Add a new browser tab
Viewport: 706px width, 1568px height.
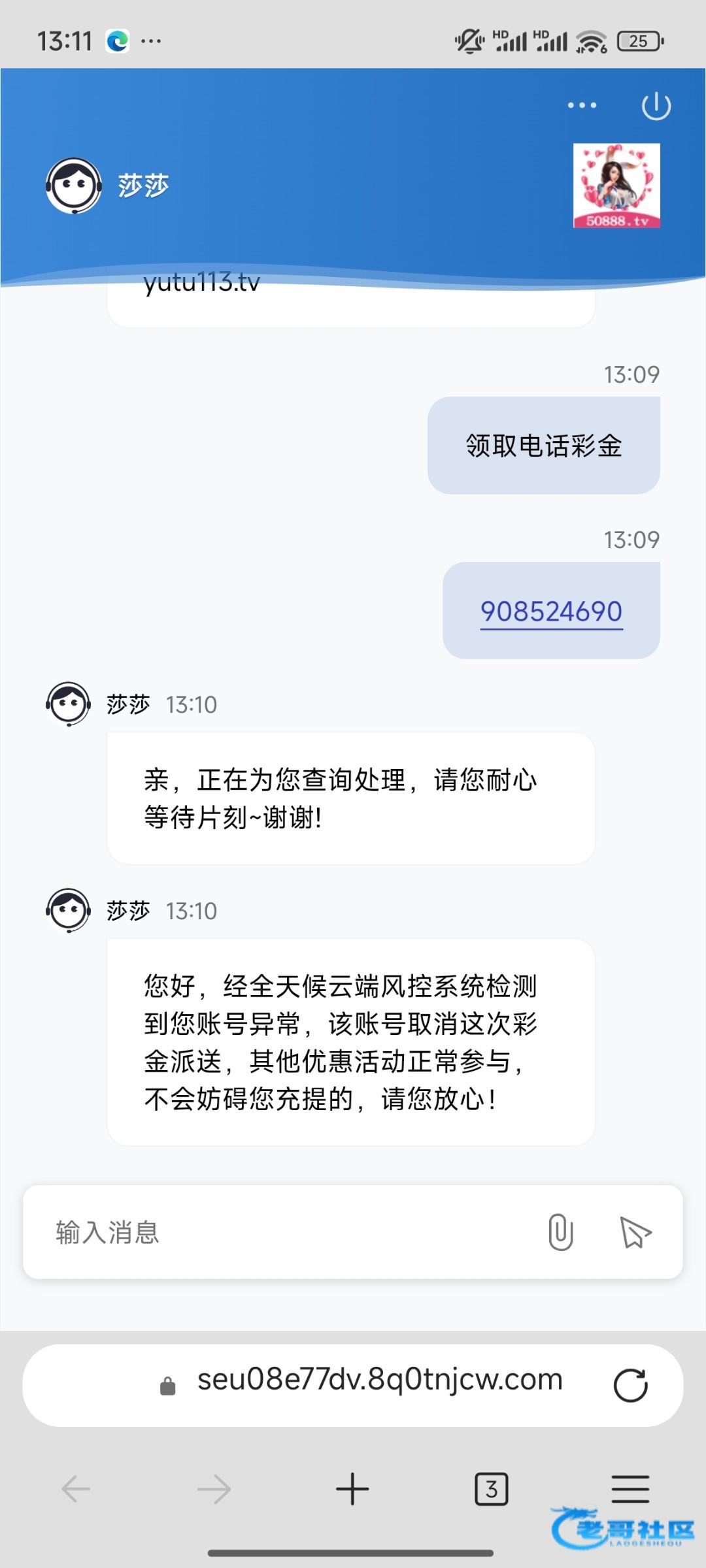pyautogui.click(x=352, y=1490)
